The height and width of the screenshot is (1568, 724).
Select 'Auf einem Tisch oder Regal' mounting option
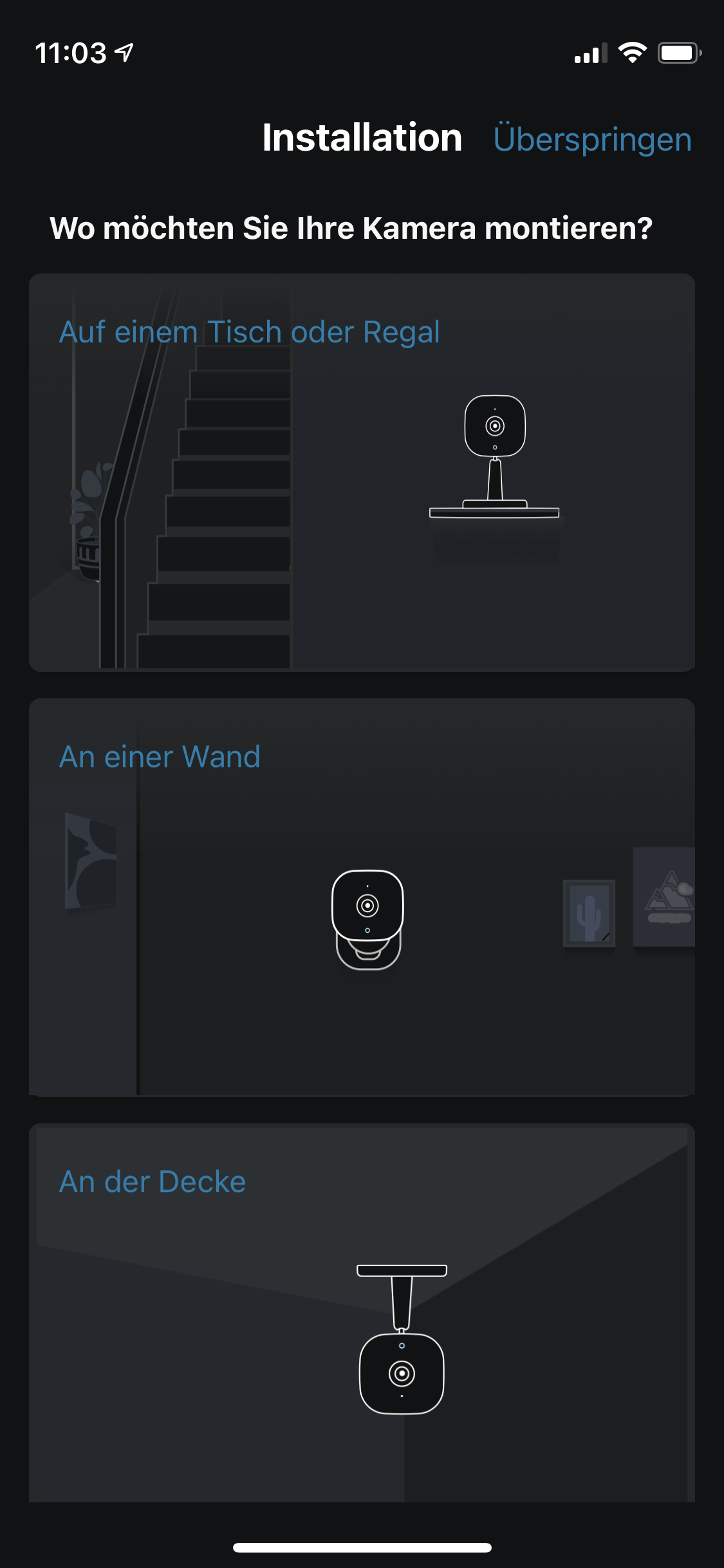362,472
